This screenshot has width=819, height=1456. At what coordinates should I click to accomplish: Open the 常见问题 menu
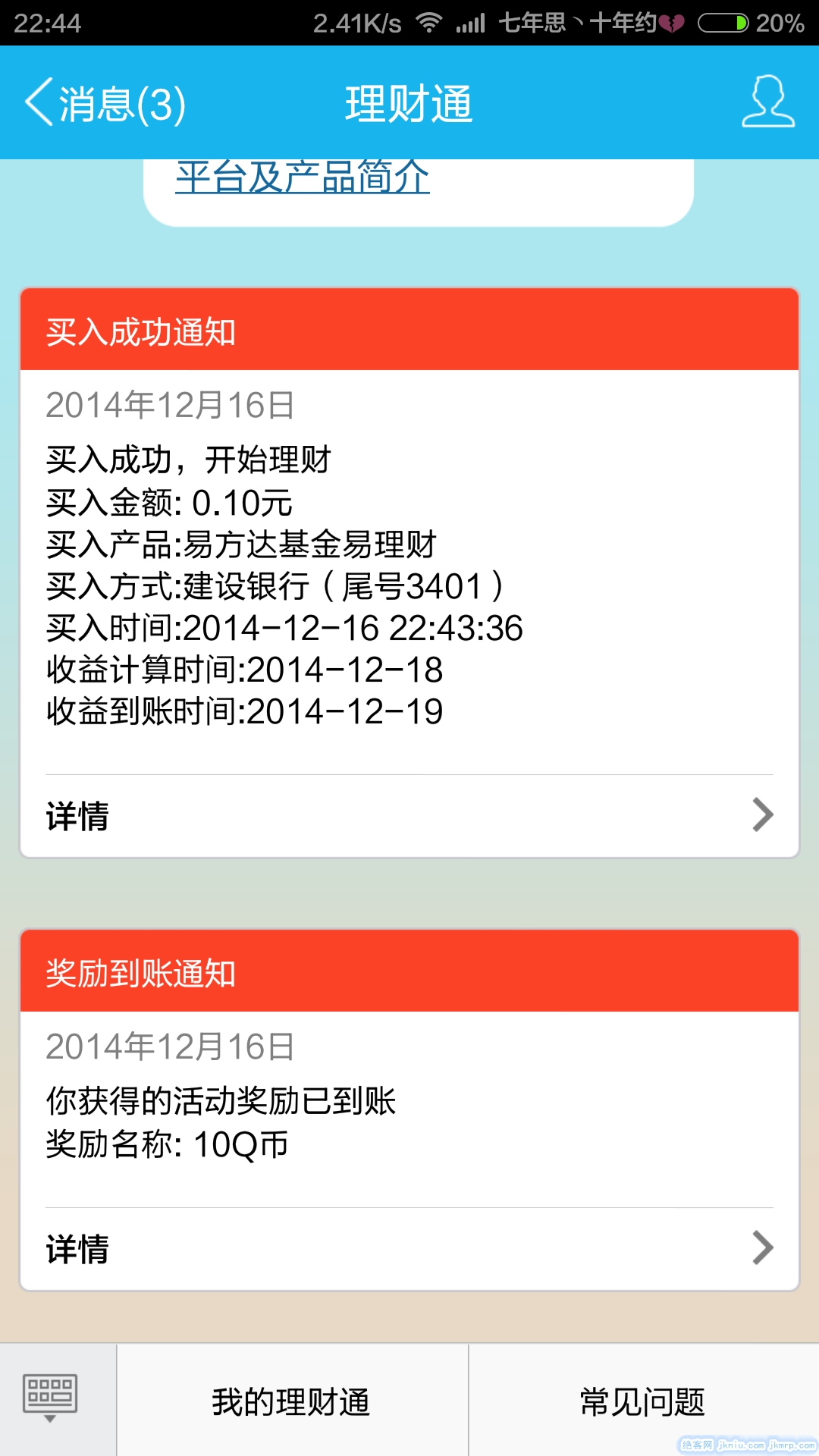click(642, 1401)
